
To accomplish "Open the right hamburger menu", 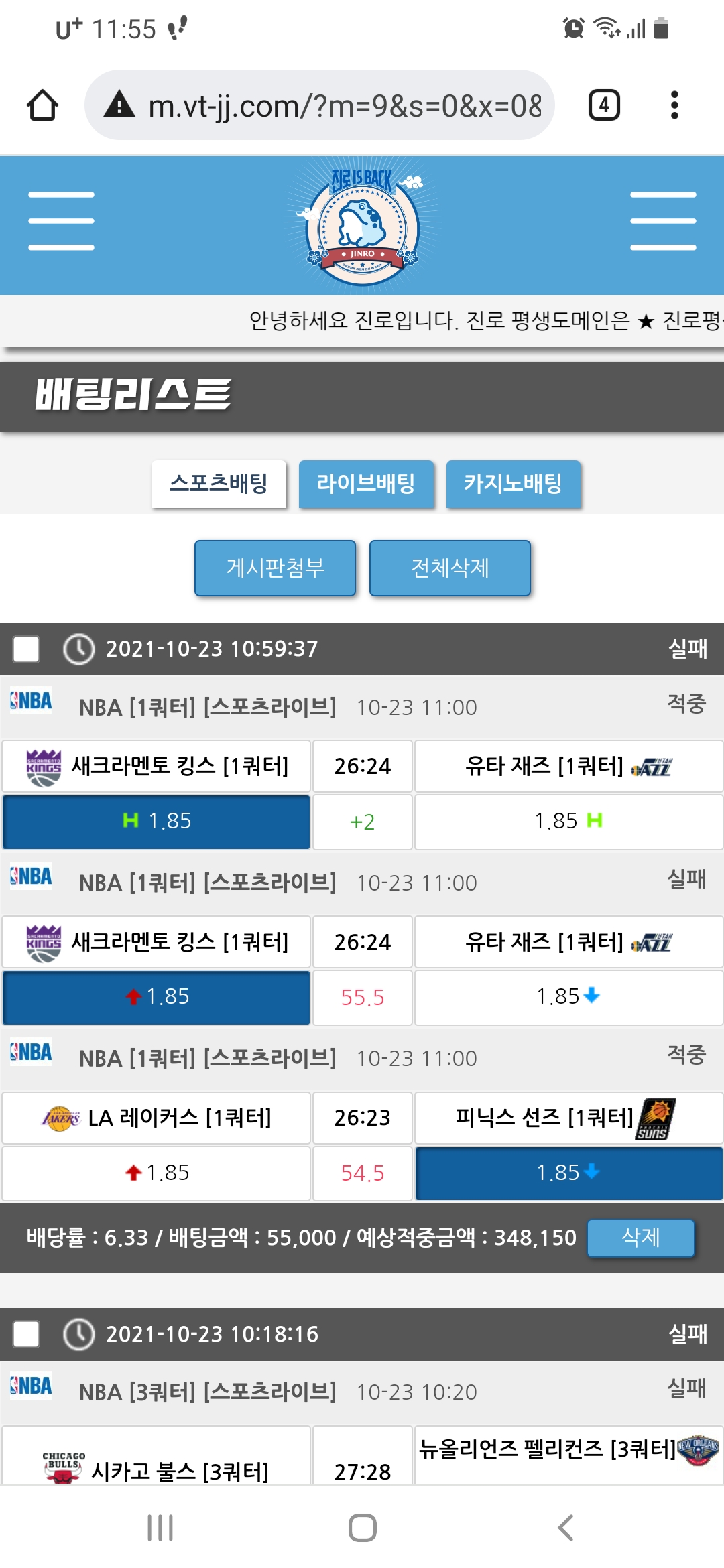I will [x=662, y=221].
